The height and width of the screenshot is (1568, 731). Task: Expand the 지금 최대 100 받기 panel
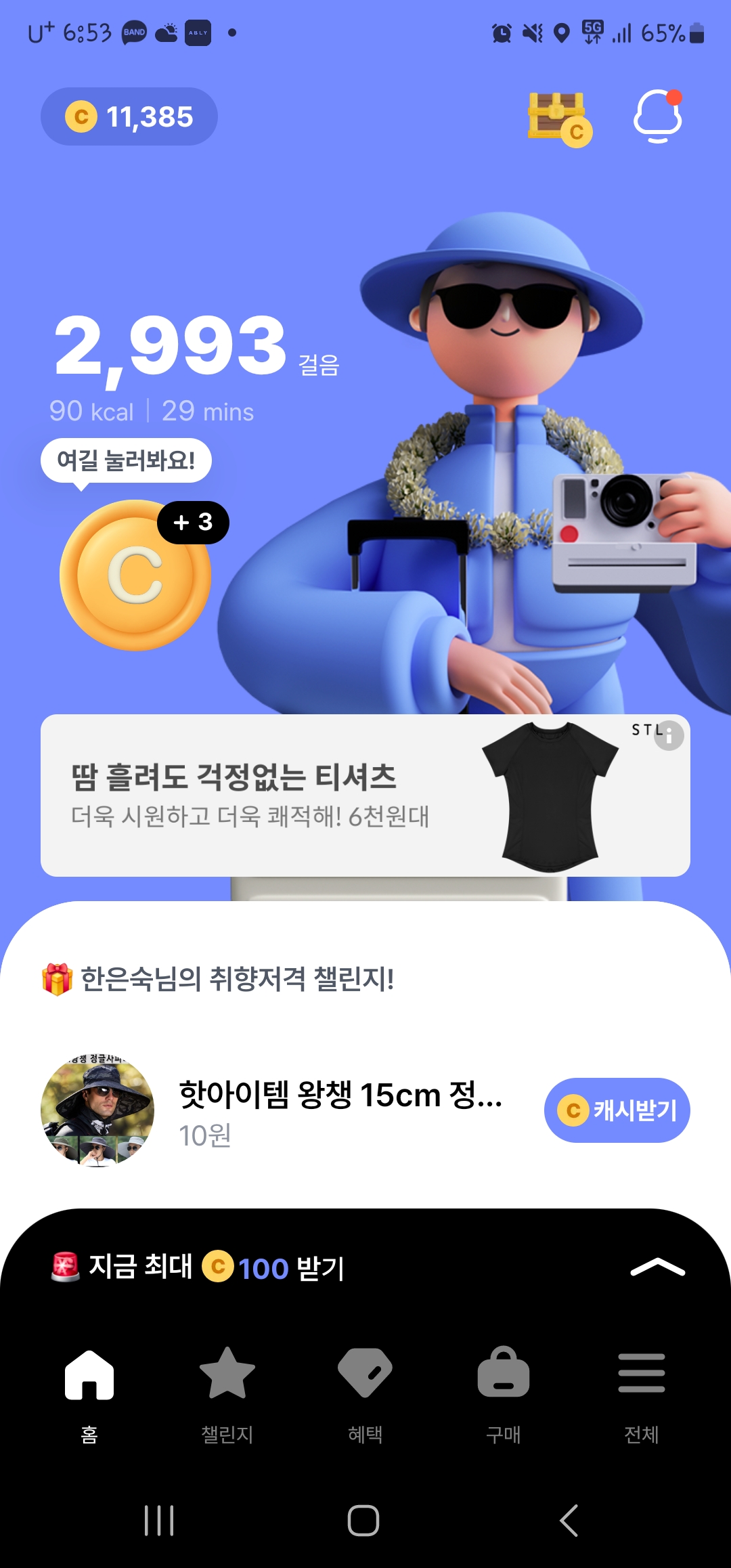[x=657, y=1267]
